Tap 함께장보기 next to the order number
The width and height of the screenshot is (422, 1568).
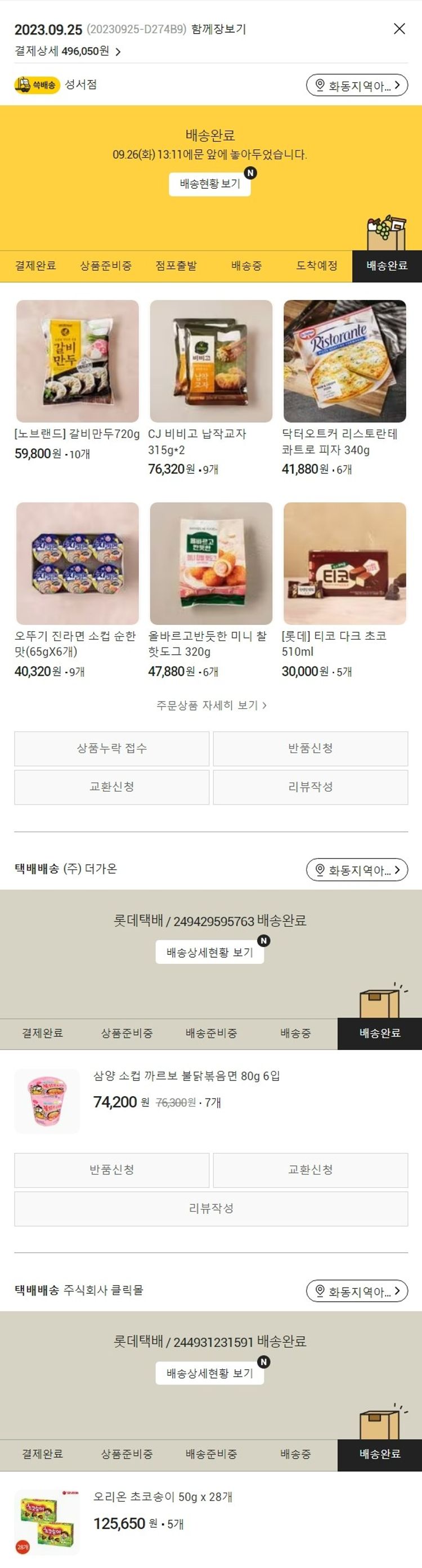point(218,29)
